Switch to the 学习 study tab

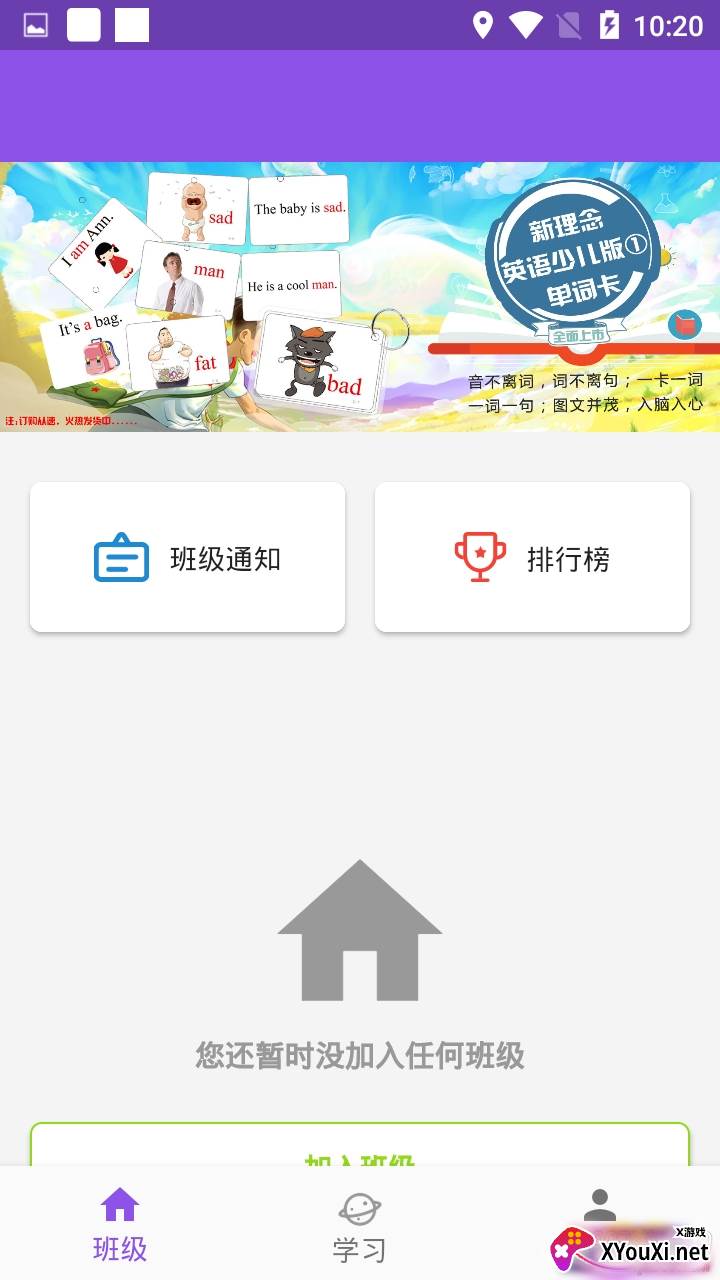(x=359, y=1226)
